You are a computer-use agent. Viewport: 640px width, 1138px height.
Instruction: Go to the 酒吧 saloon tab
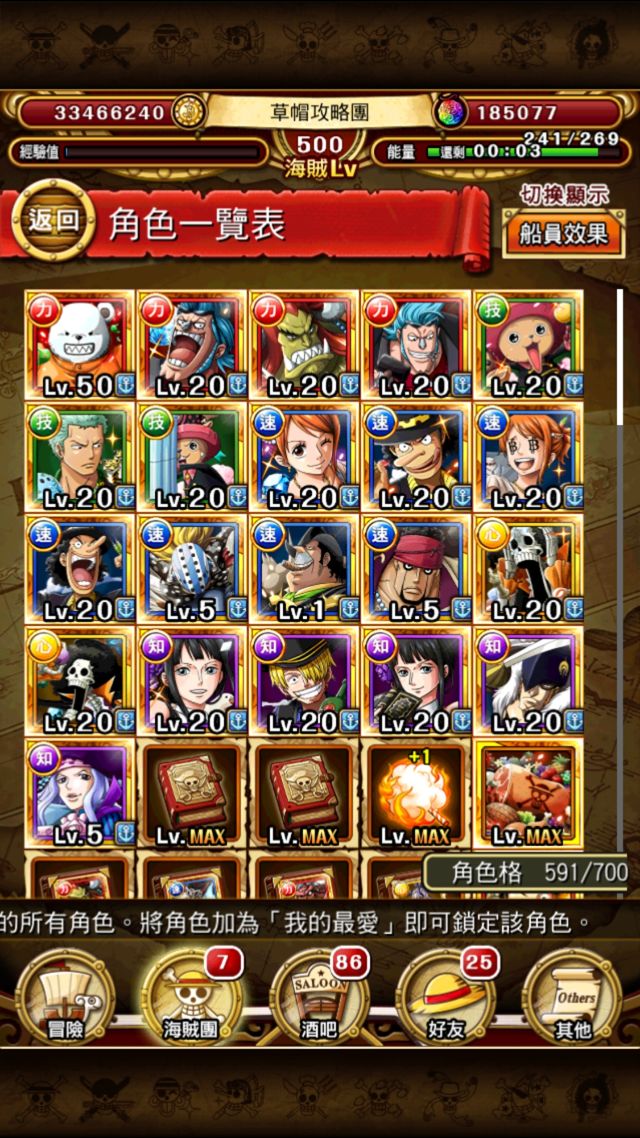[317, 997]
